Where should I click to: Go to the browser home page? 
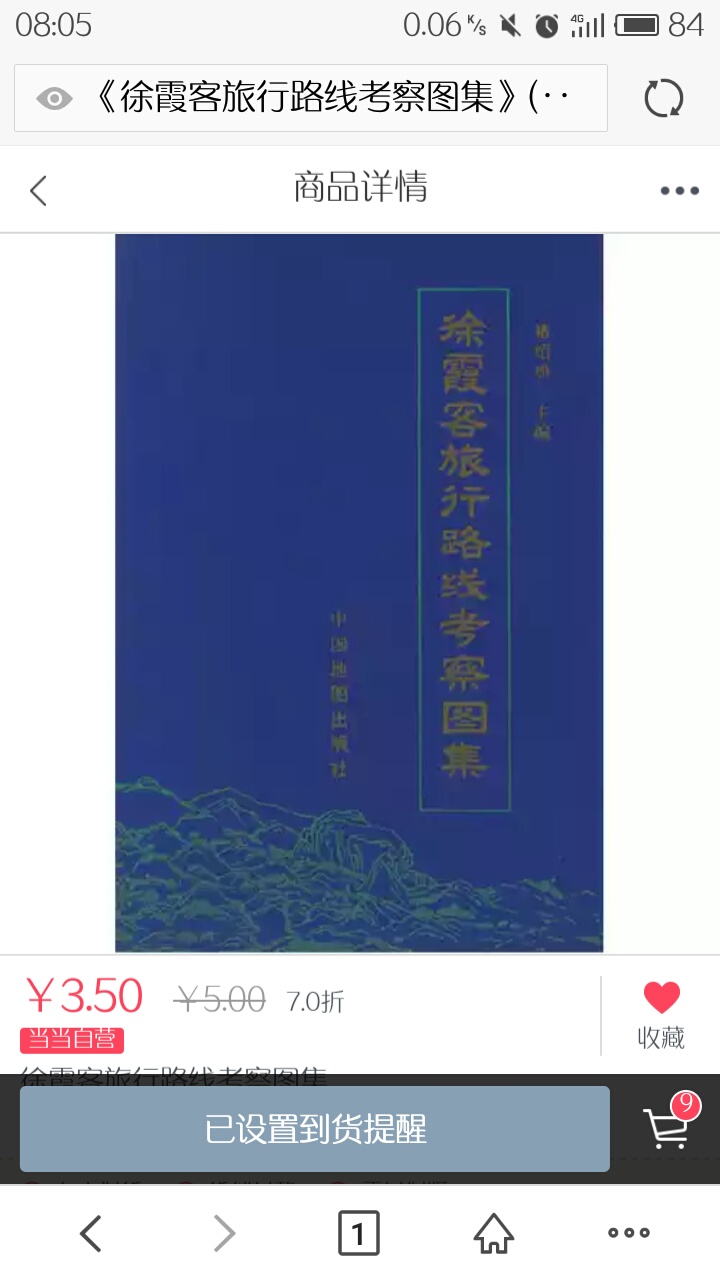[493, 1233]
